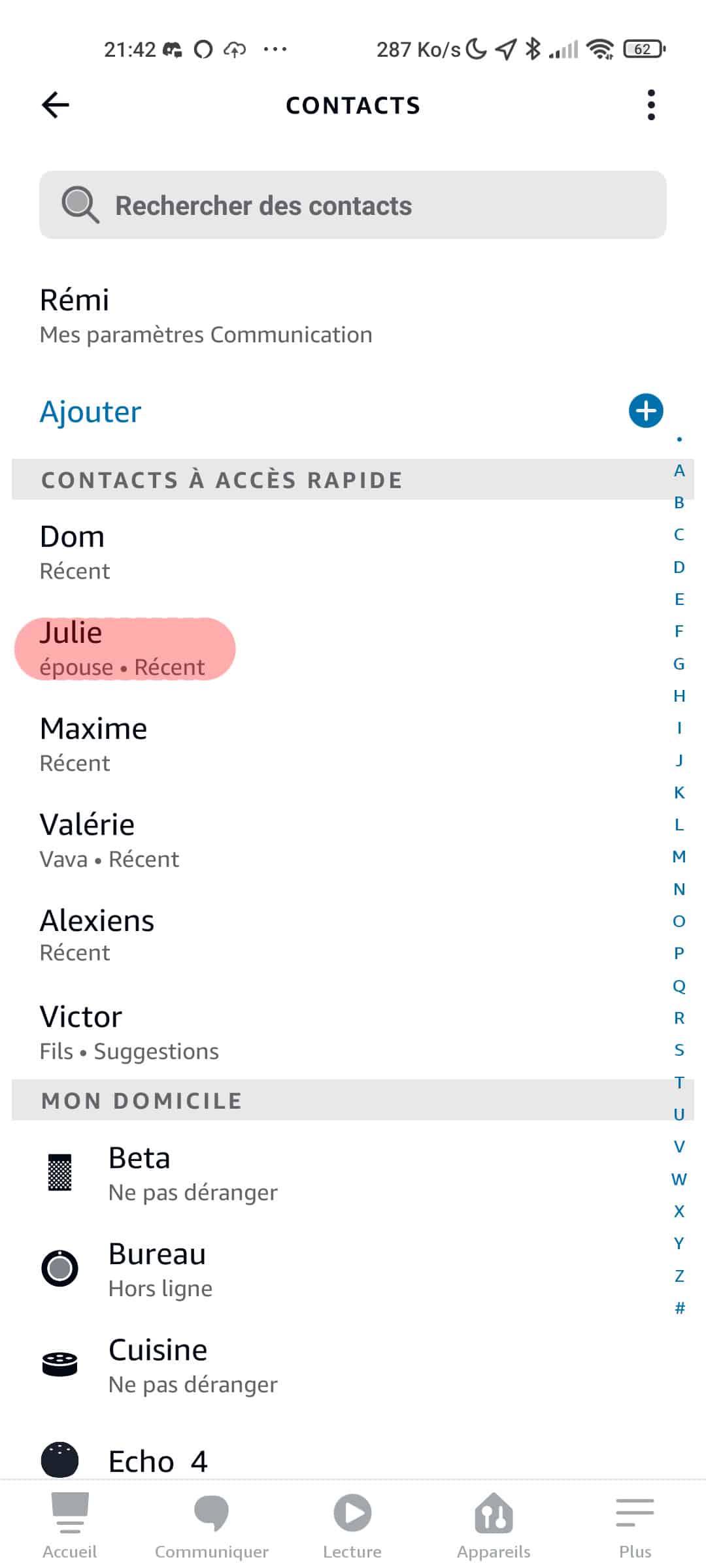Open Valérie's contact page
The image size is (706, 1568).
340,841
